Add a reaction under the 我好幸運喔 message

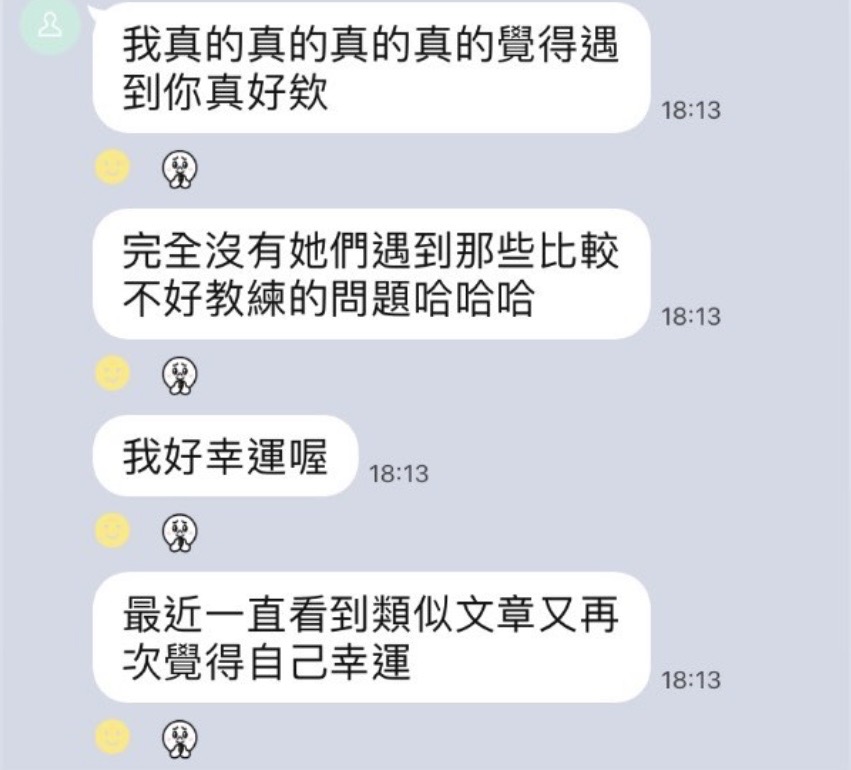pos(112,530)
